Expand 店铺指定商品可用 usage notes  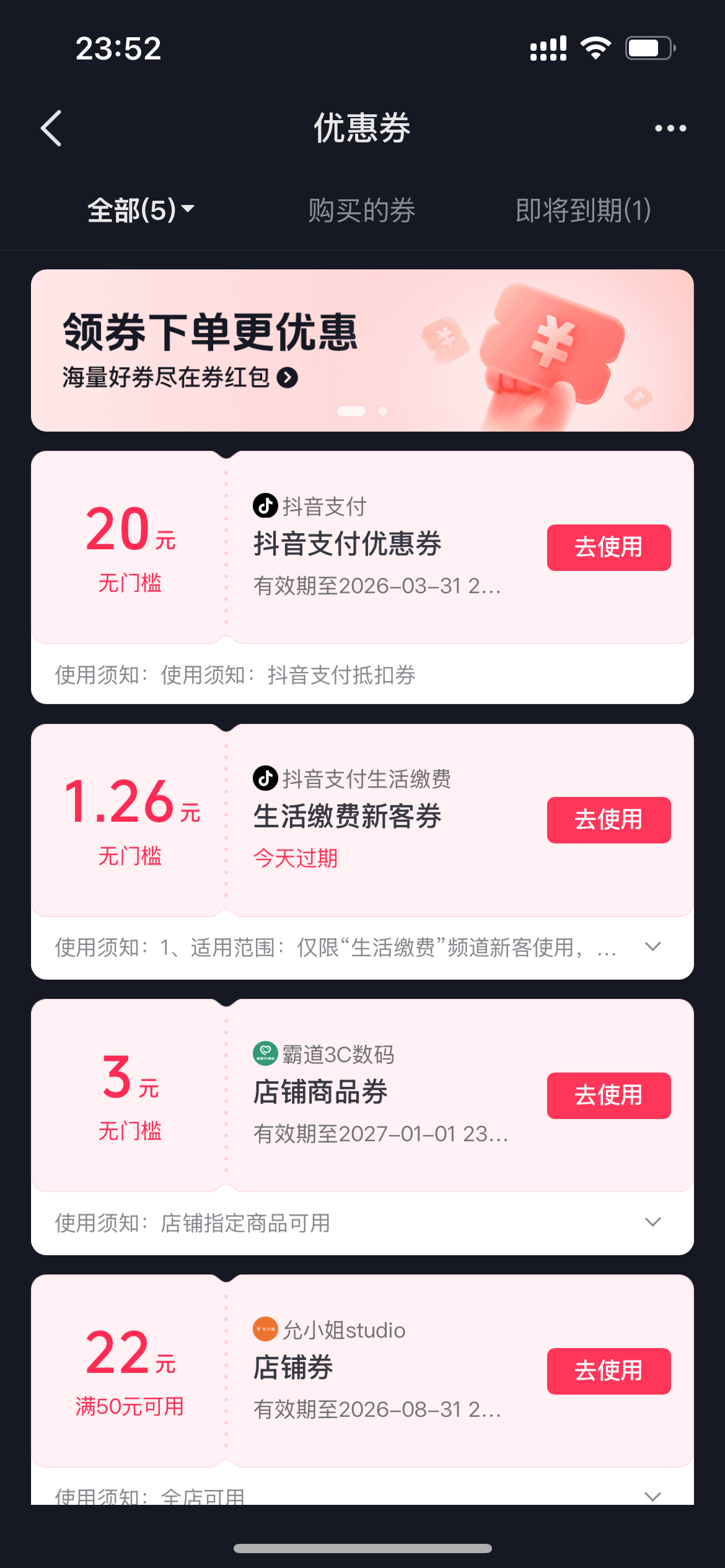[x=652, y=1222]
